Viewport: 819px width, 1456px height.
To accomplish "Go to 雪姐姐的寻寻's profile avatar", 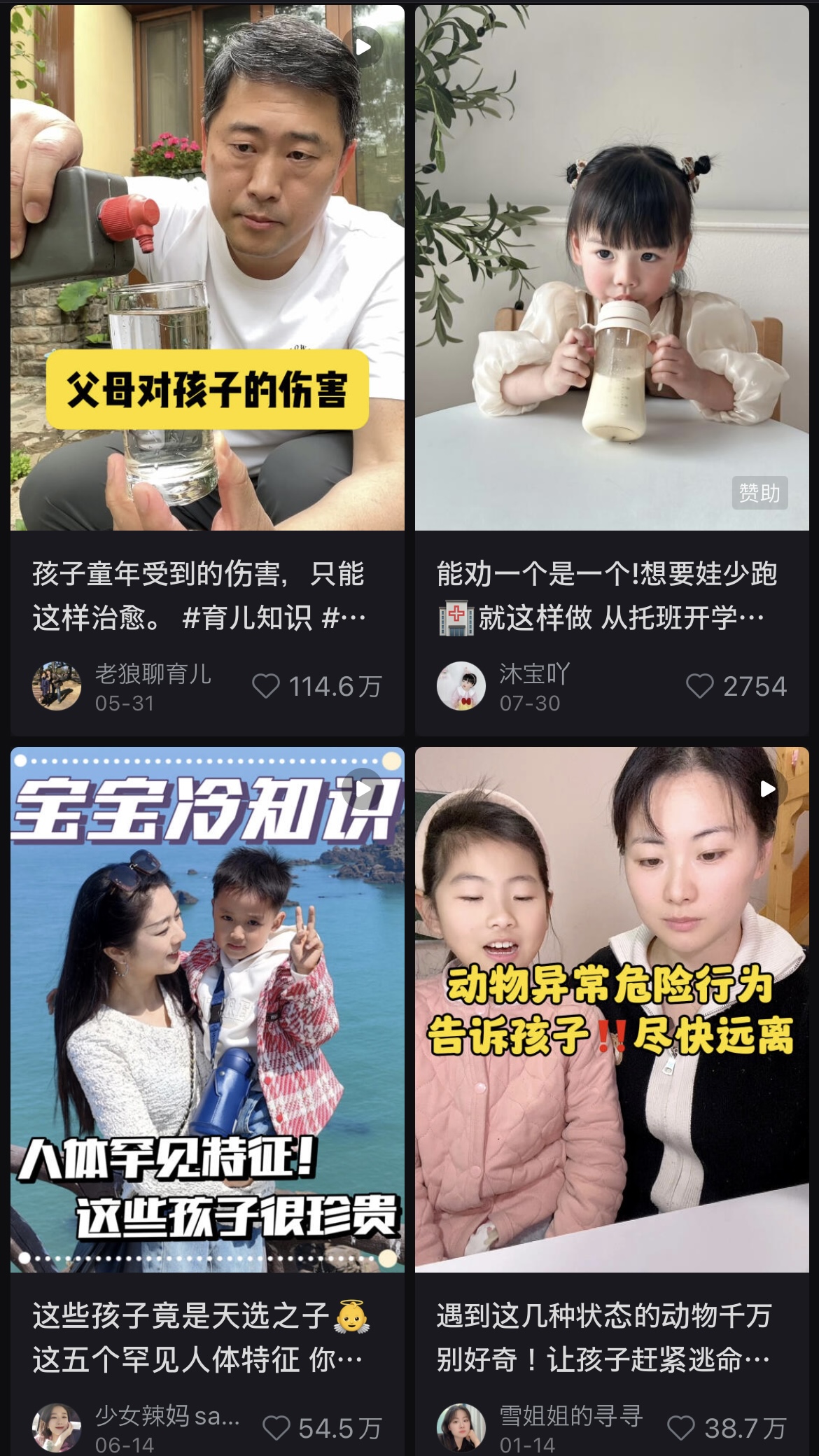I will 461,1428.
